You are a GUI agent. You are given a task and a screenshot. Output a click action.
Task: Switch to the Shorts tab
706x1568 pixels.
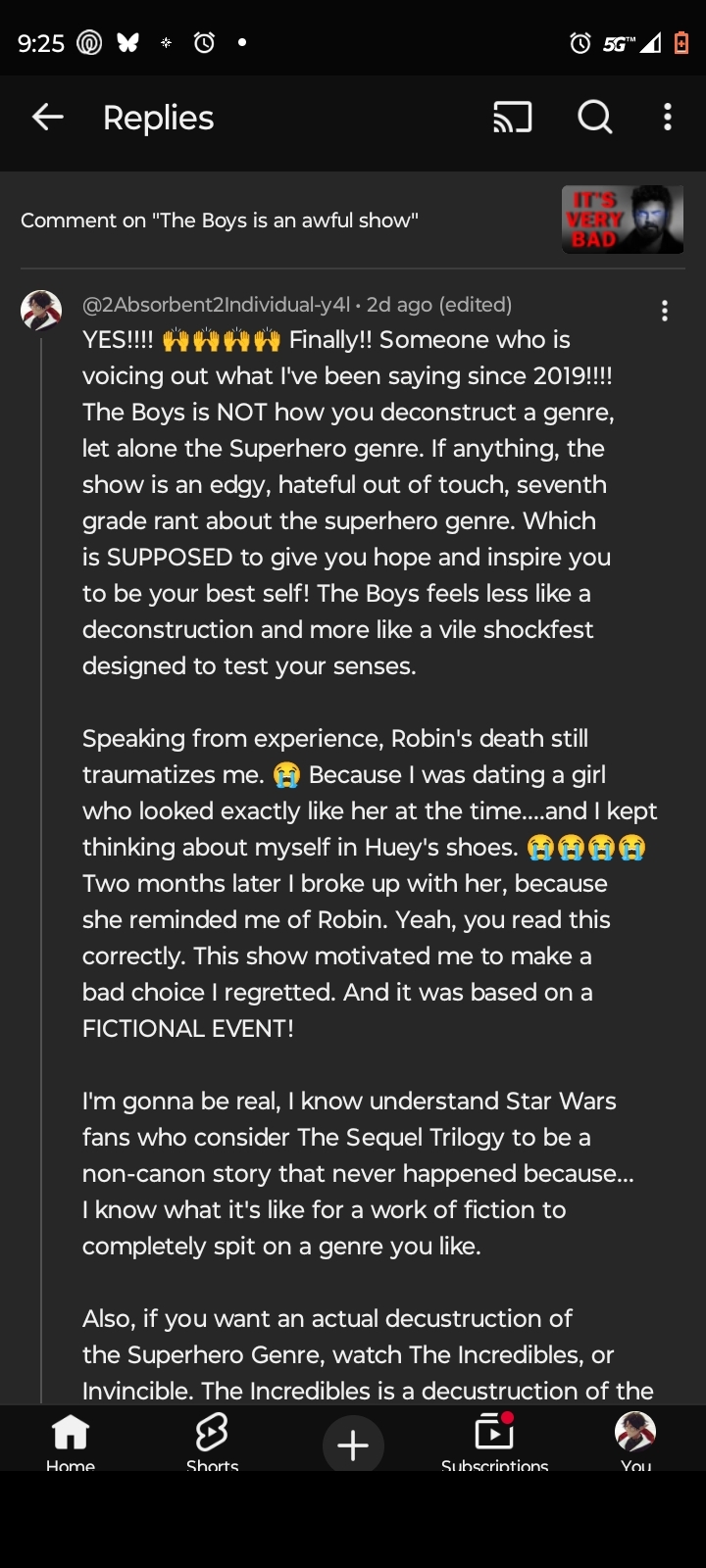coord(212,1439)
